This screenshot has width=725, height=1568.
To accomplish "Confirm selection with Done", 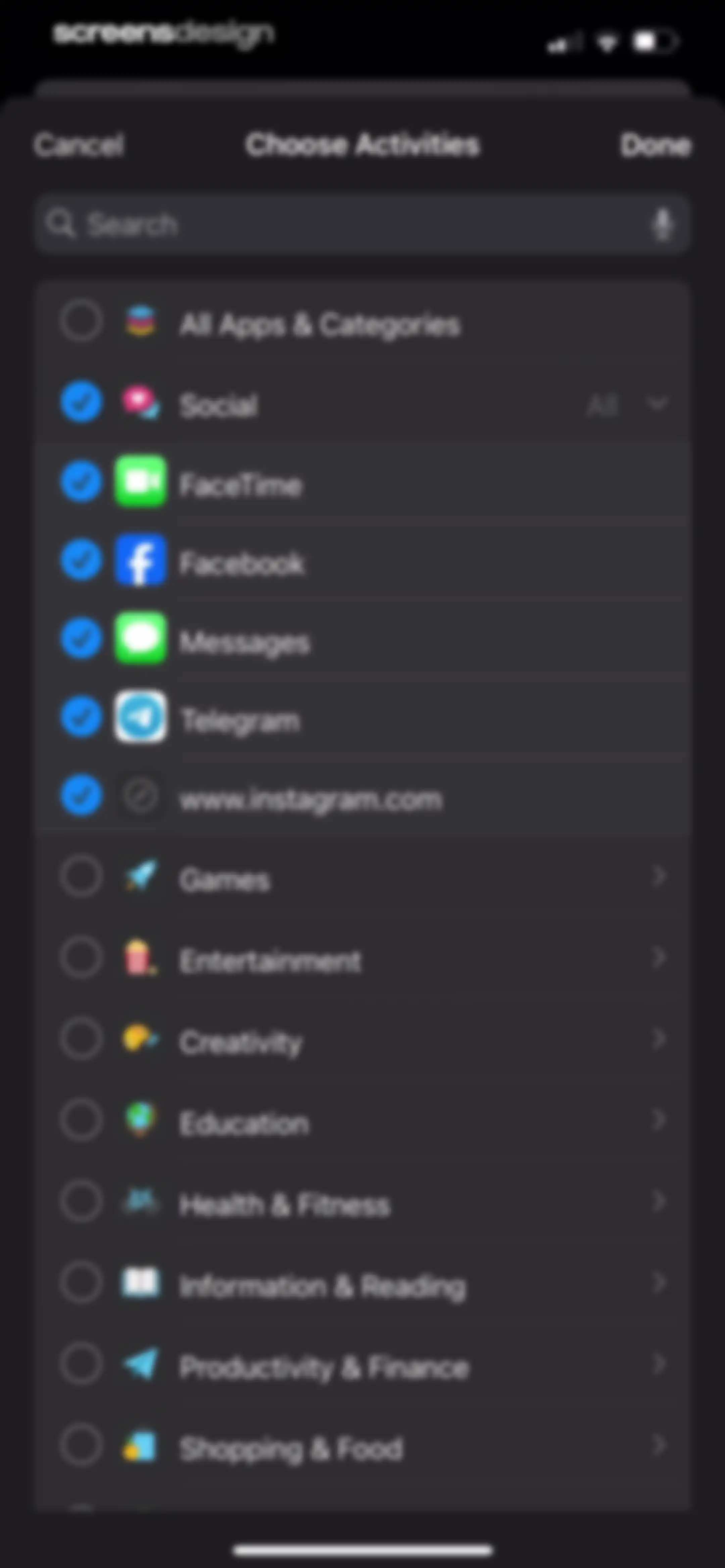I will coord(656,145).
